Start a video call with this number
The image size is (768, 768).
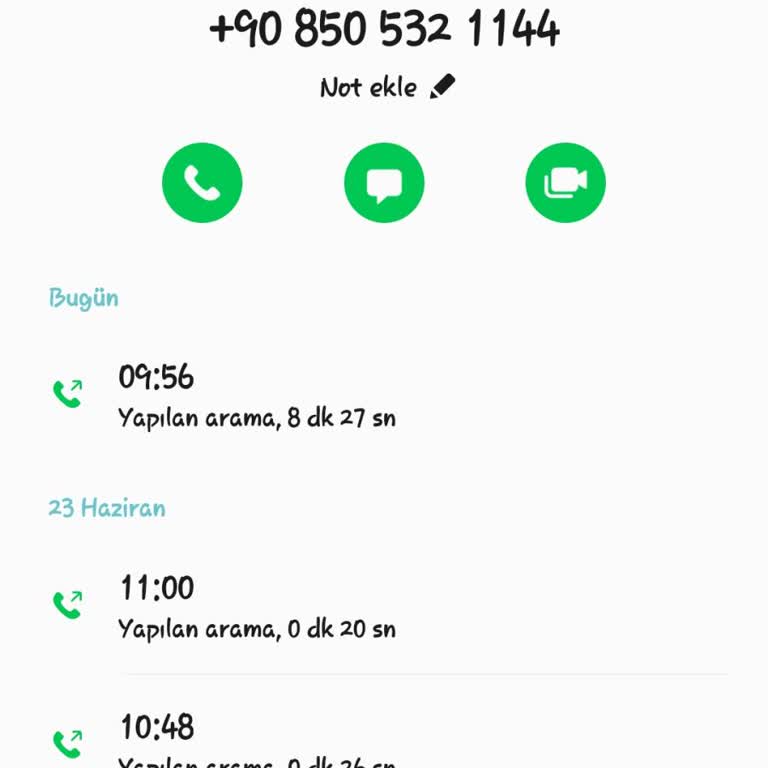coord(565,183)
